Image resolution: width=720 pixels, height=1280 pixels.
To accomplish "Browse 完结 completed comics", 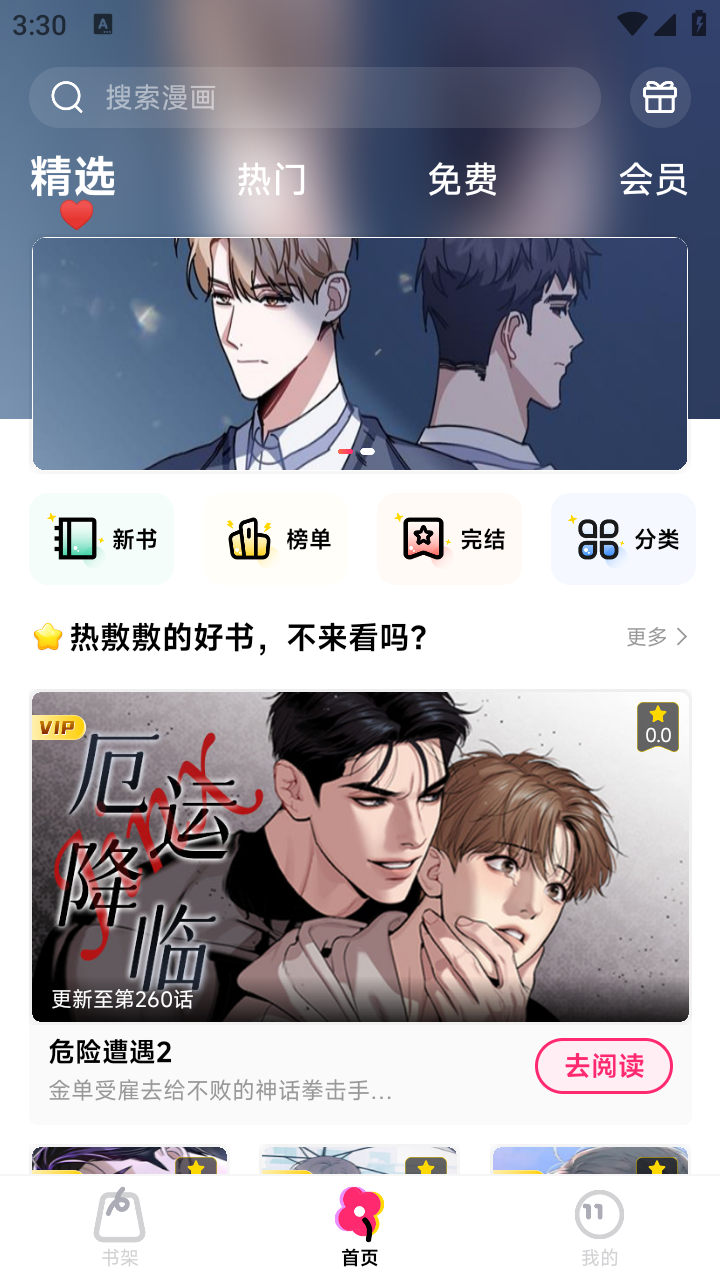I will [x=450, y=539].
